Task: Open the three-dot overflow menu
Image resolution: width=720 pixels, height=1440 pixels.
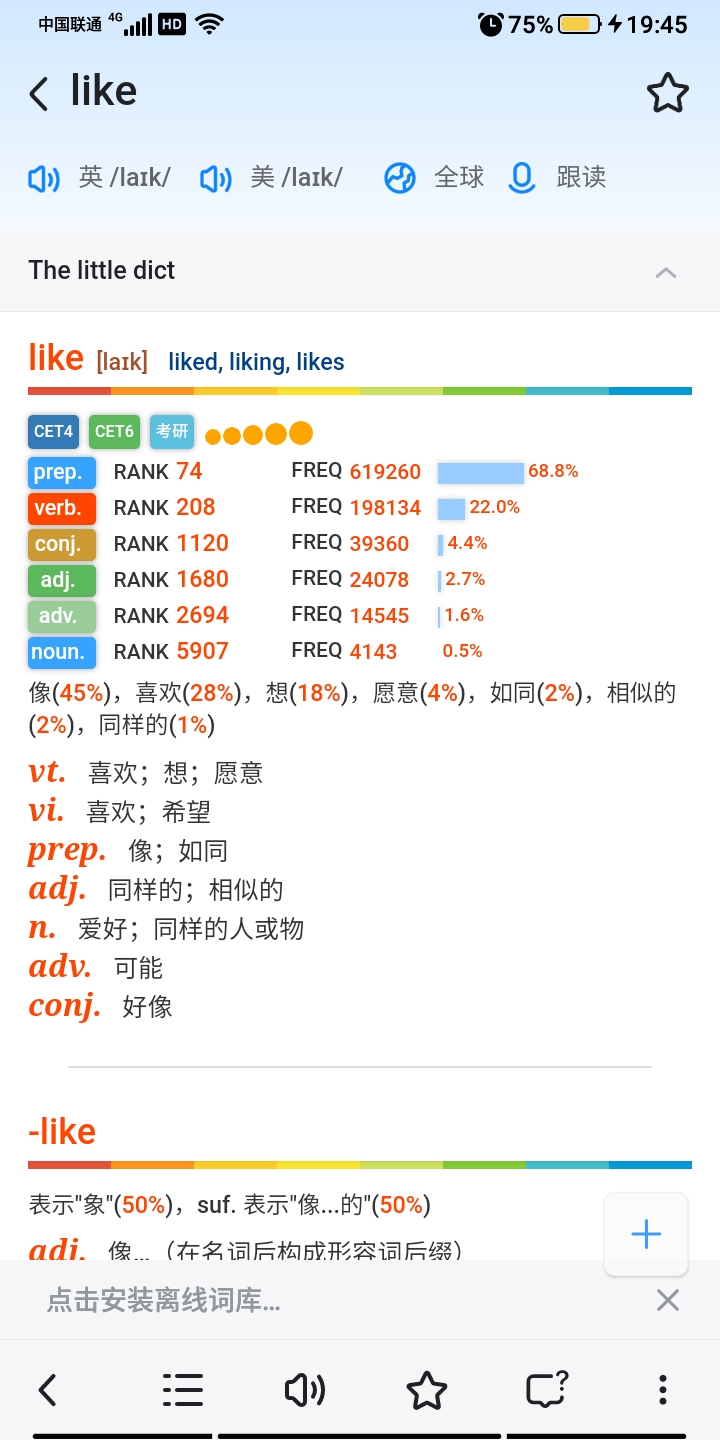Action: [662, 1390]
